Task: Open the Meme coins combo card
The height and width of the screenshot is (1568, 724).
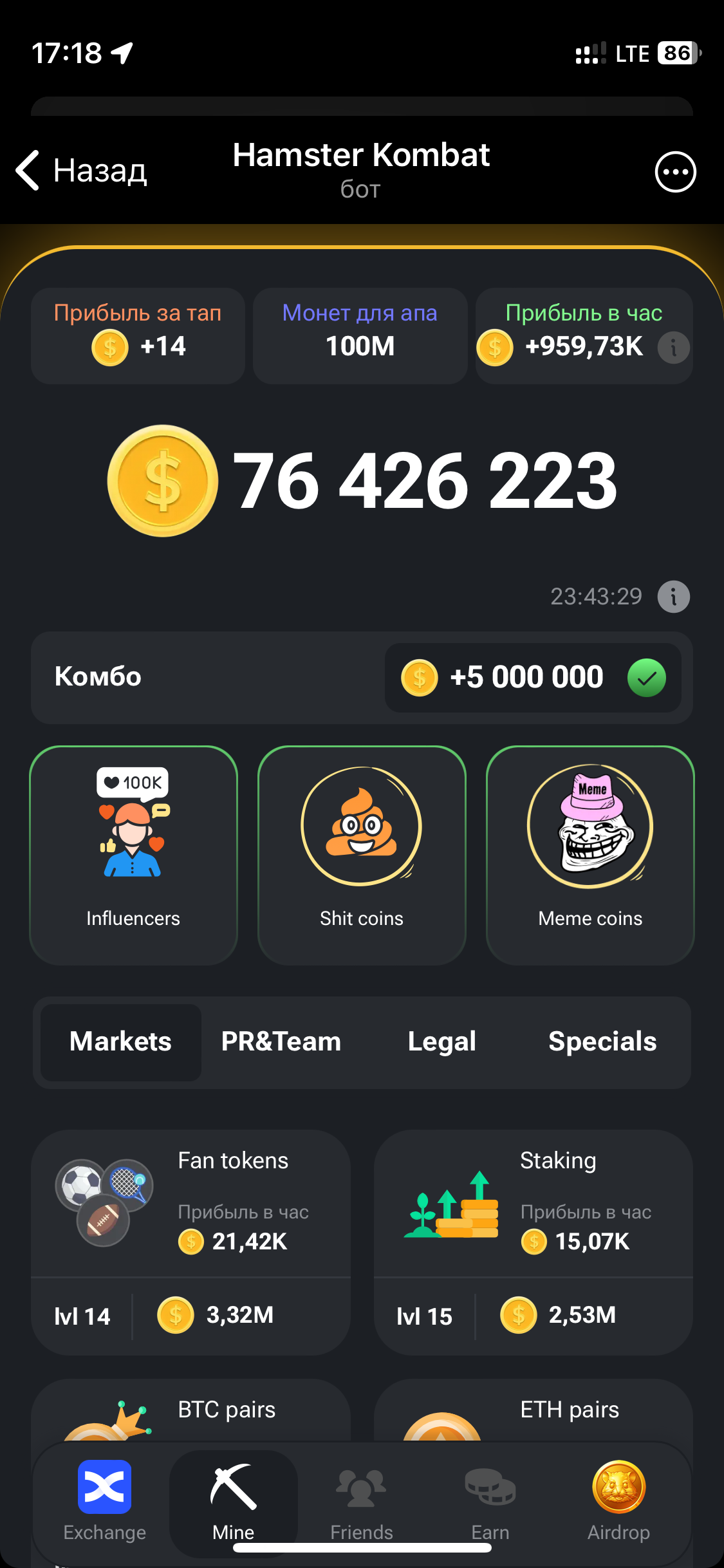Action: click(590, 855)
